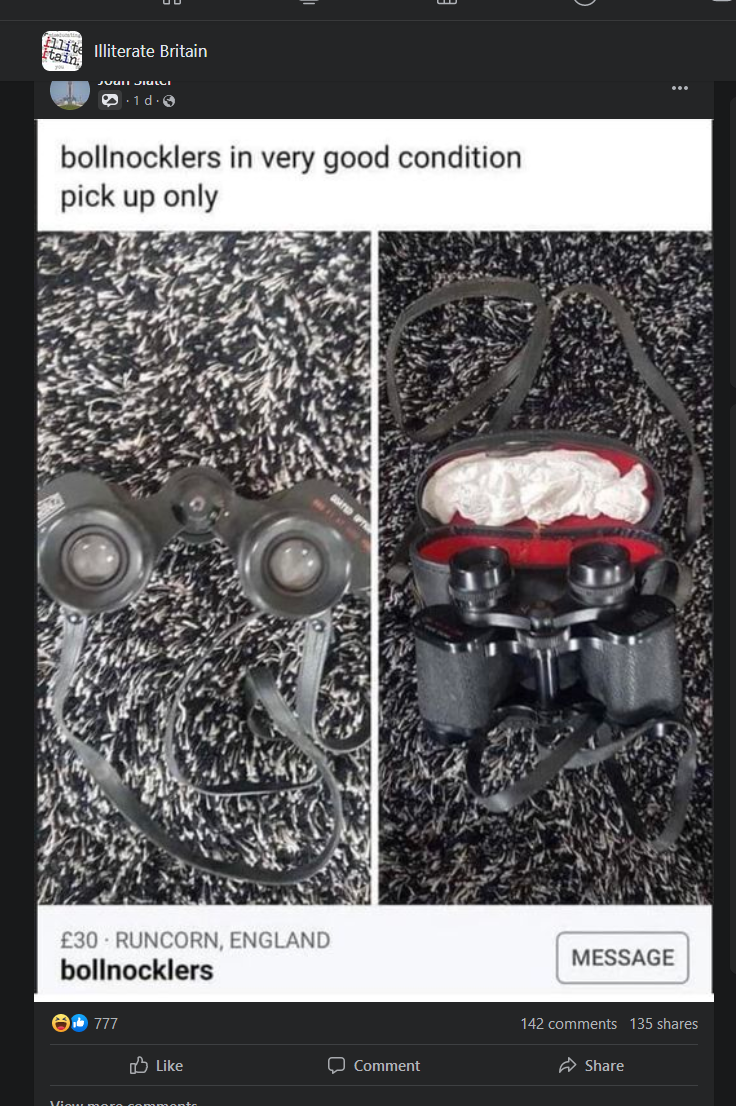View who reacted to the post
The height and width of the screenshot is (1106, 736).
(86, 1024)
